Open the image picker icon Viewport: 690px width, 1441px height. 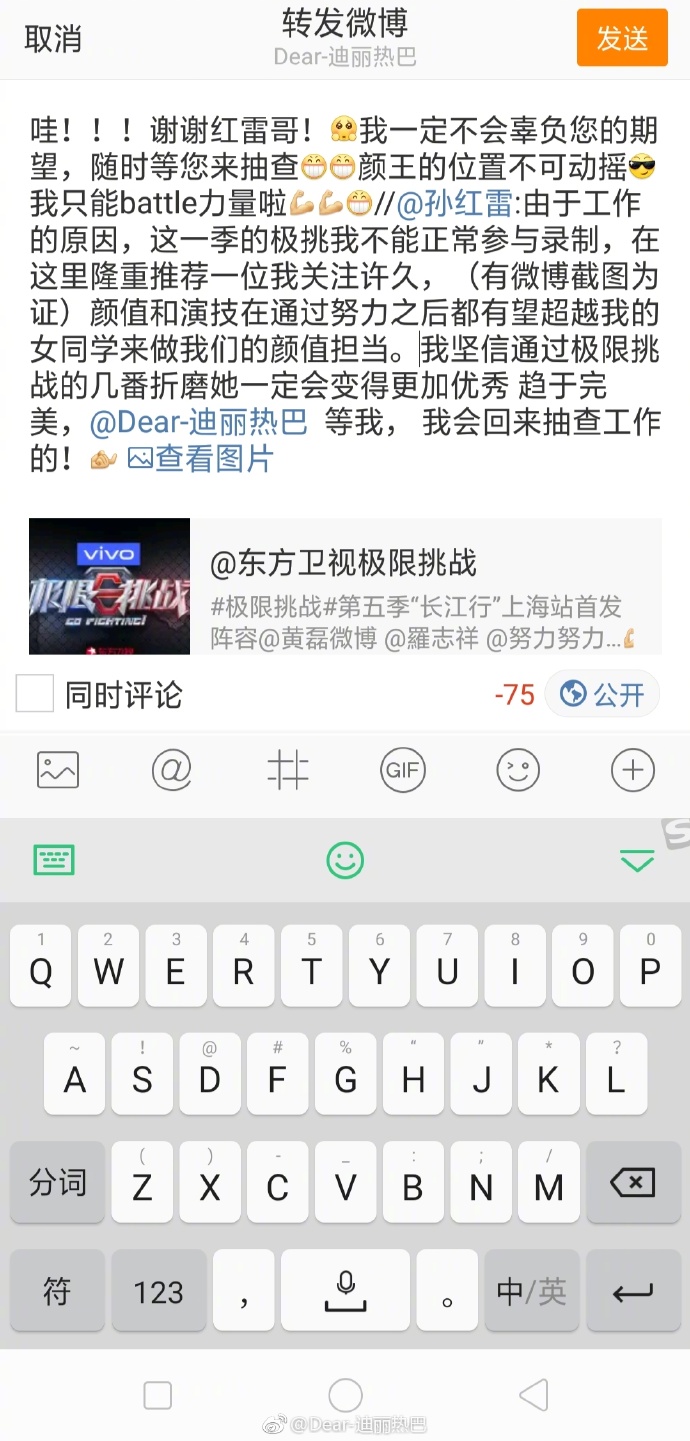[58, 770]
